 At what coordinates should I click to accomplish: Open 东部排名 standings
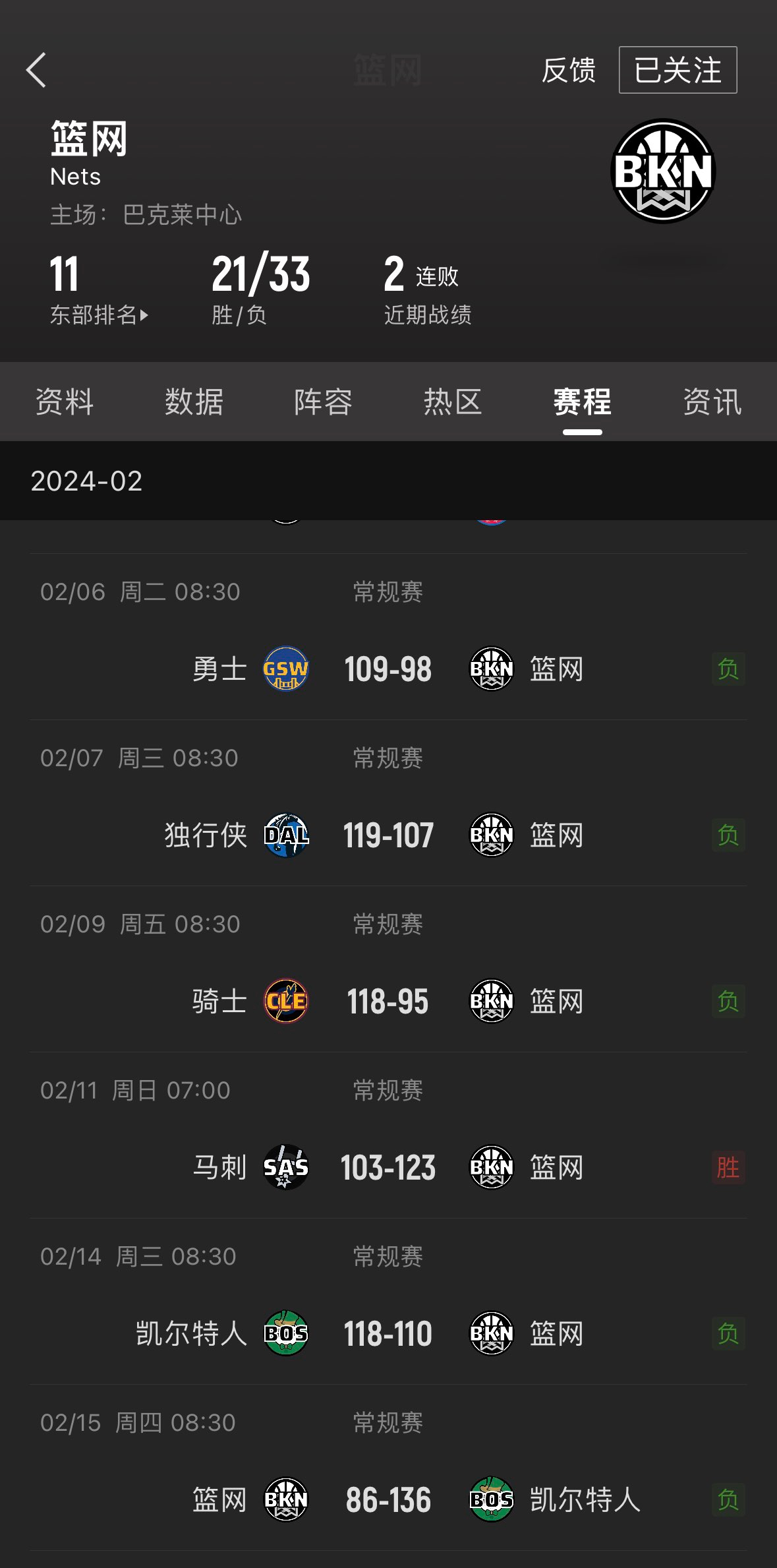click(x=99, y=315)
